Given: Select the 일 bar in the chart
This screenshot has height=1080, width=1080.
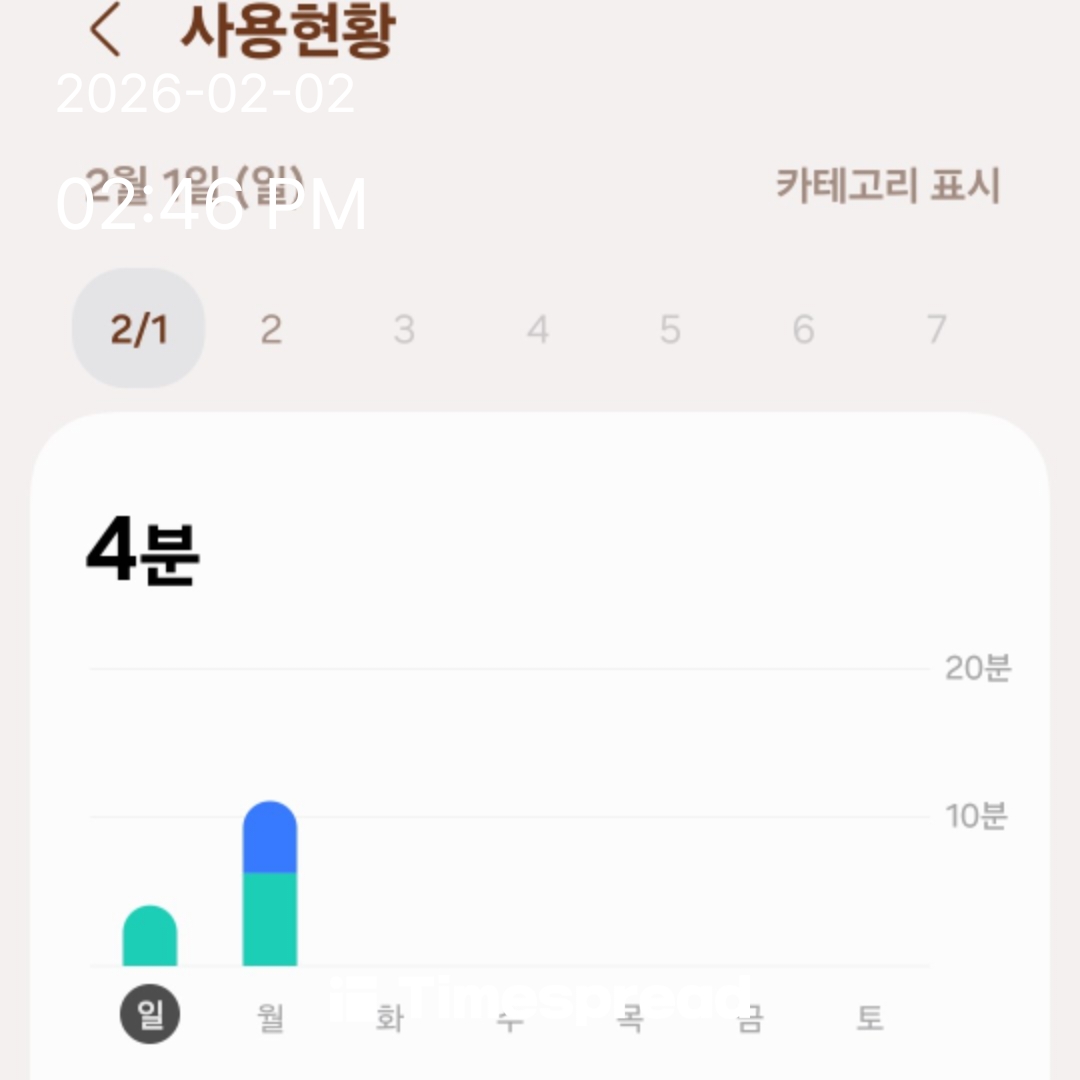Looking at the screenshot, I should tap(150, 937).
